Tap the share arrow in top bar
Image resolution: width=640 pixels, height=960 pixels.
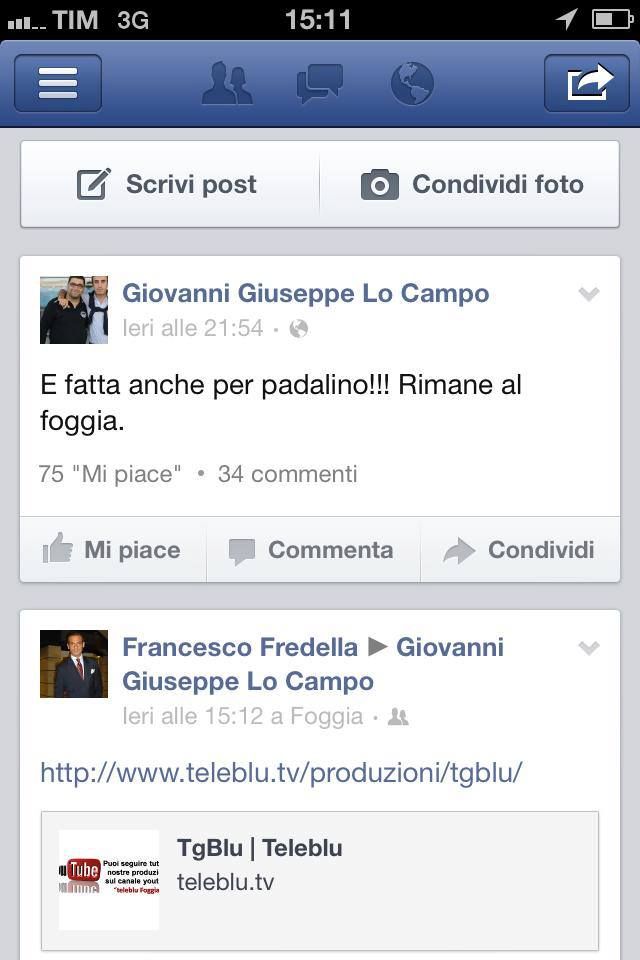coord(587,83)
